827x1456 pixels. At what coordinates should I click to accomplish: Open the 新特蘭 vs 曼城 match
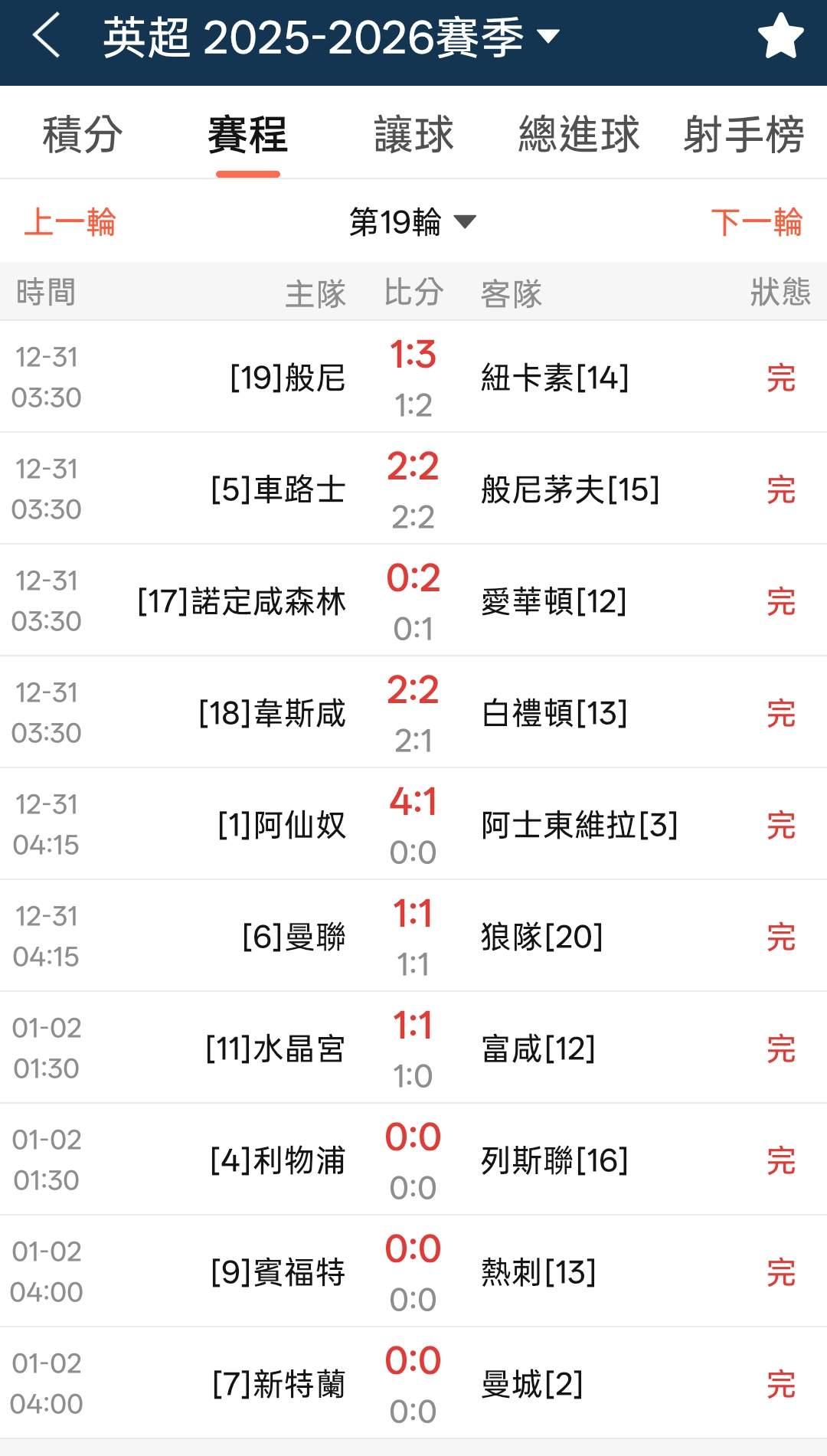(x=413, y=1383)
